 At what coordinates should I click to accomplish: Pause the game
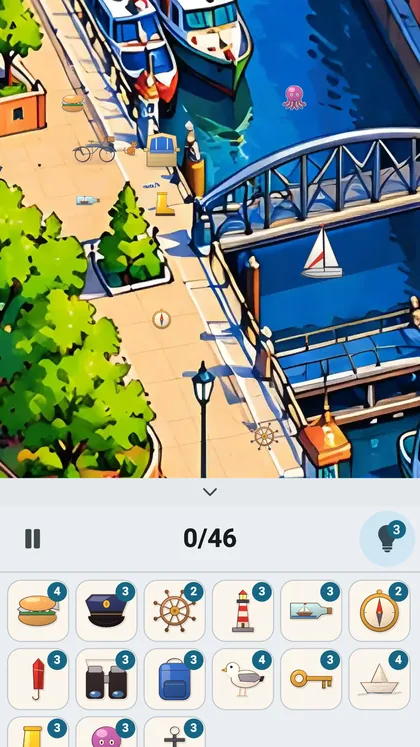click(32, 539)
